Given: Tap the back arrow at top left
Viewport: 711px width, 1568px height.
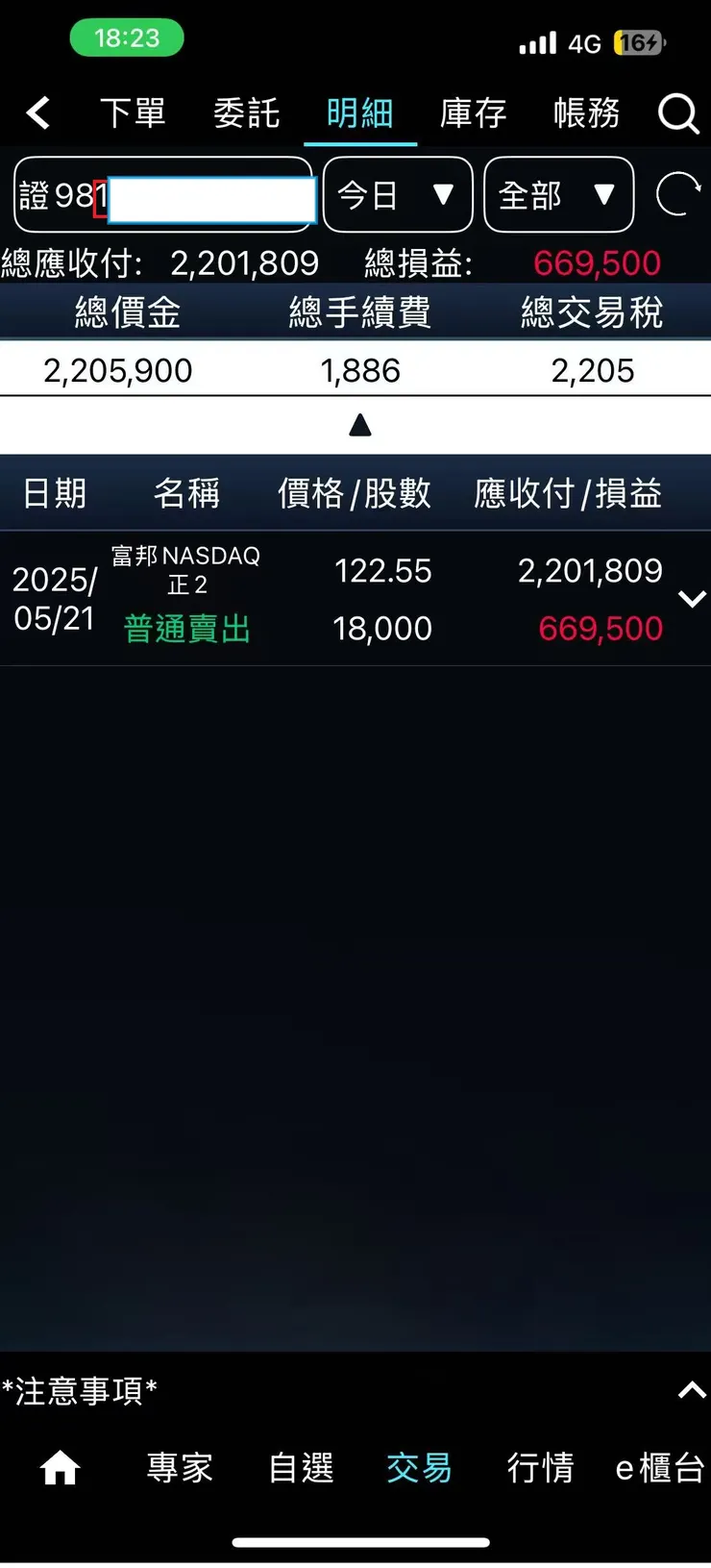Looking at the screenshot, I should [x=37, y=112].
